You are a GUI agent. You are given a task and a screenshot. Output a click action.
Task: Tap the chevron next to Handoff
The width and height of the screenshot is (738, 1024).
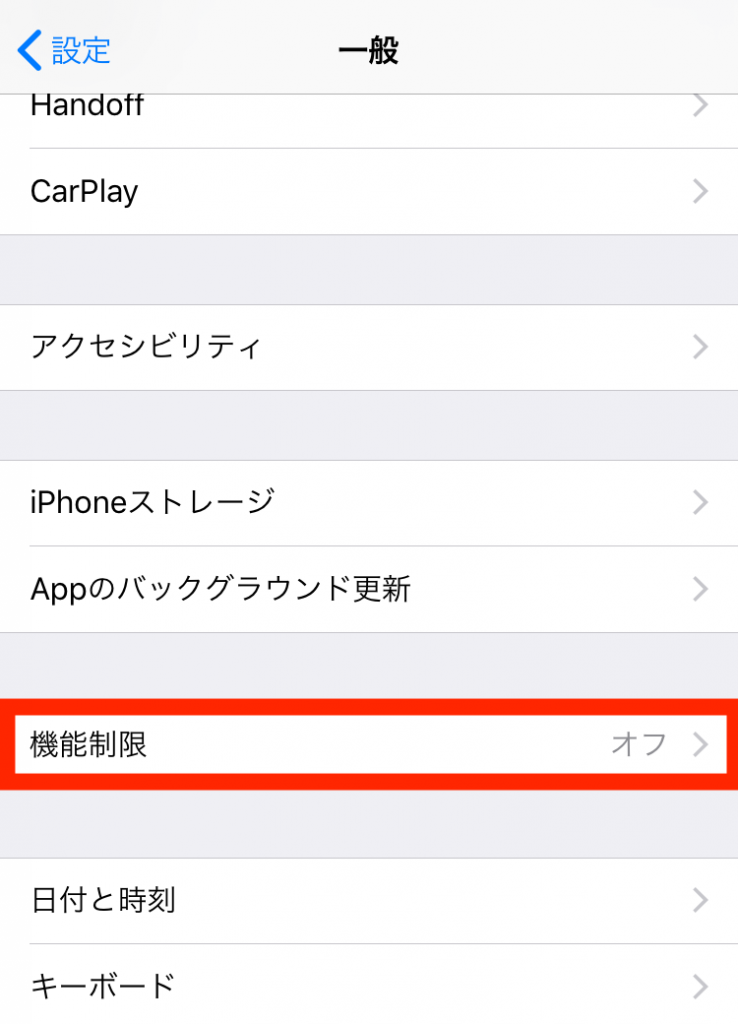(x=700, y=104)
